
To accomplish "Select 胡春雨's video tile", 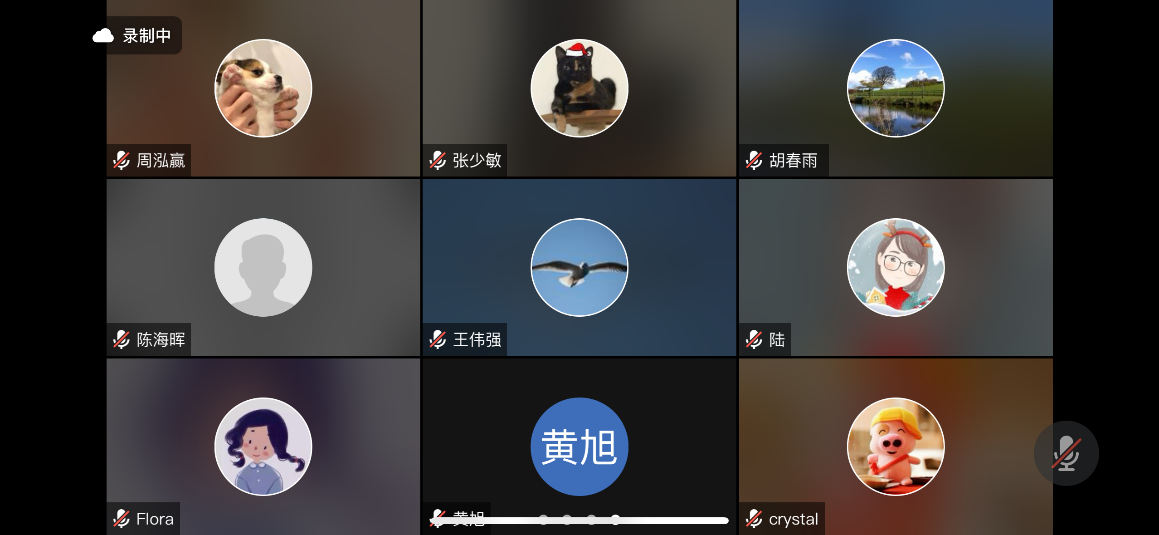I will (x=895, y=88).
